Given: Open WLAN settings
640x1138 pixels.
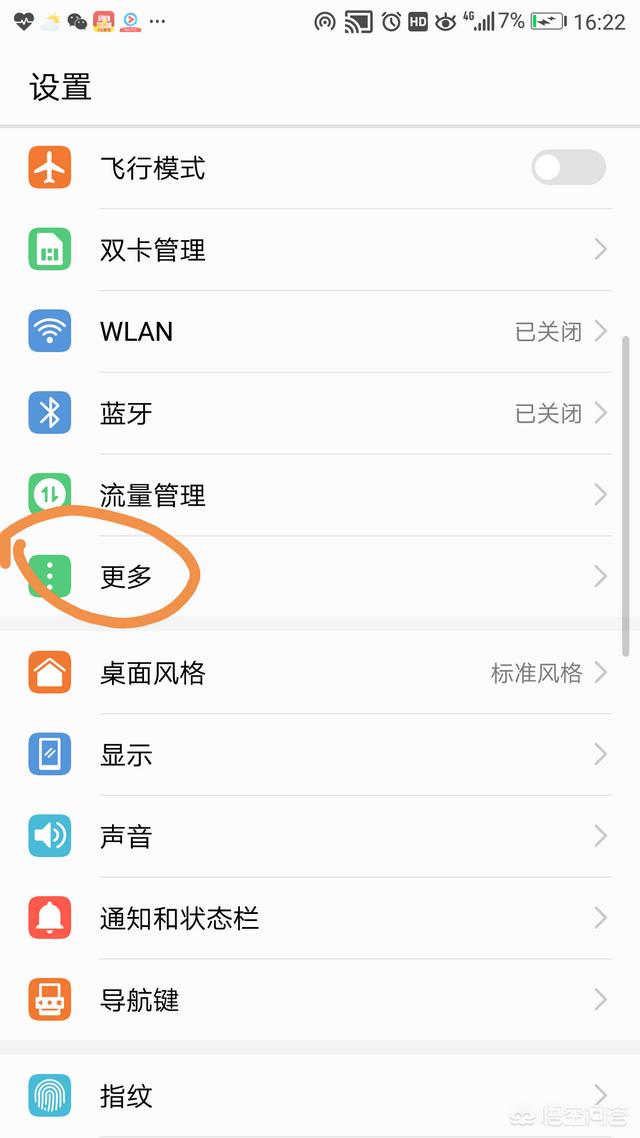Looking at the screenshot, I should point(320,331).
